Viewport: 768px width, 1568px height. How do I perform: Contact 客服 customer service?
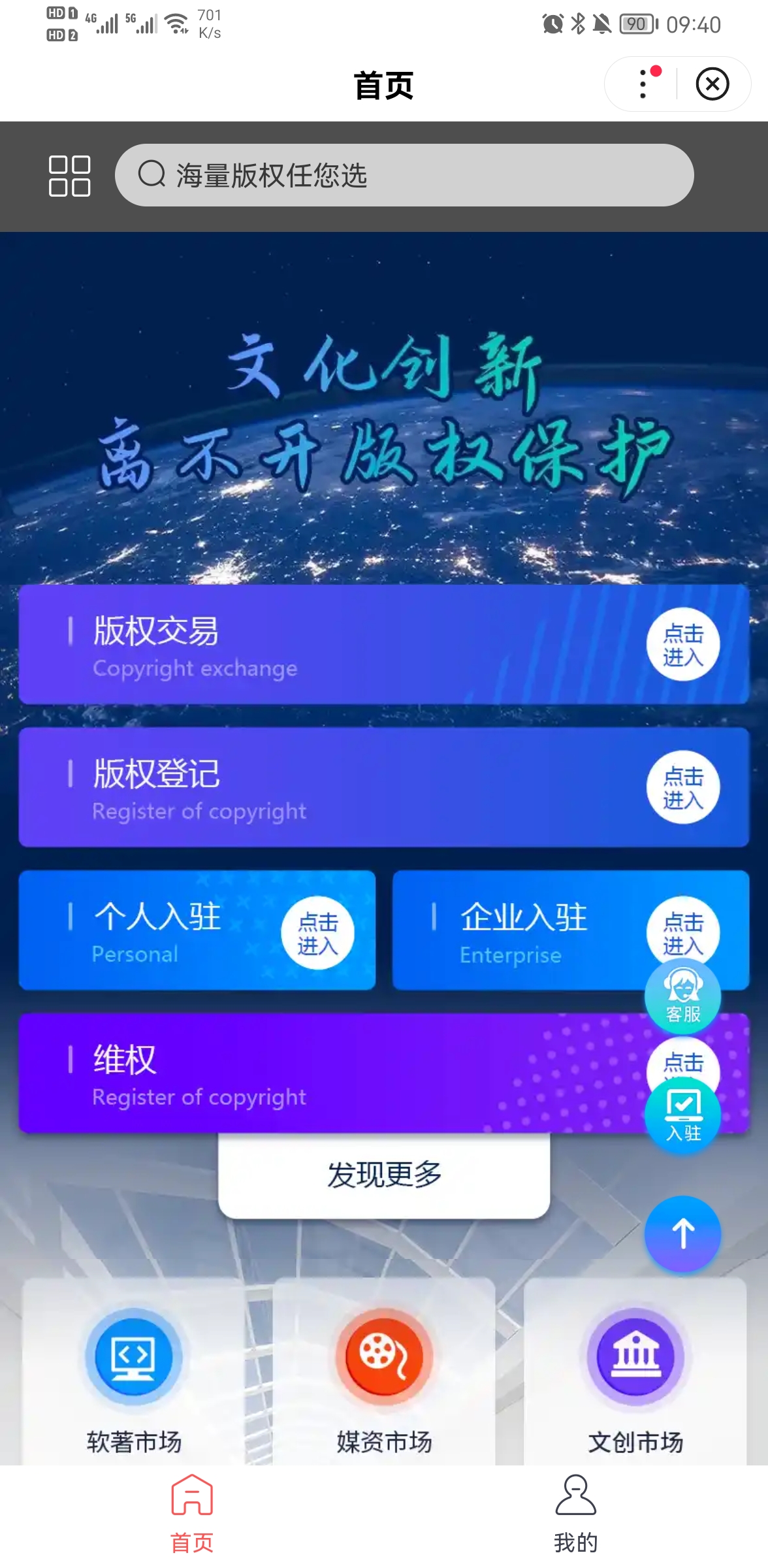[x=682, y=996]
